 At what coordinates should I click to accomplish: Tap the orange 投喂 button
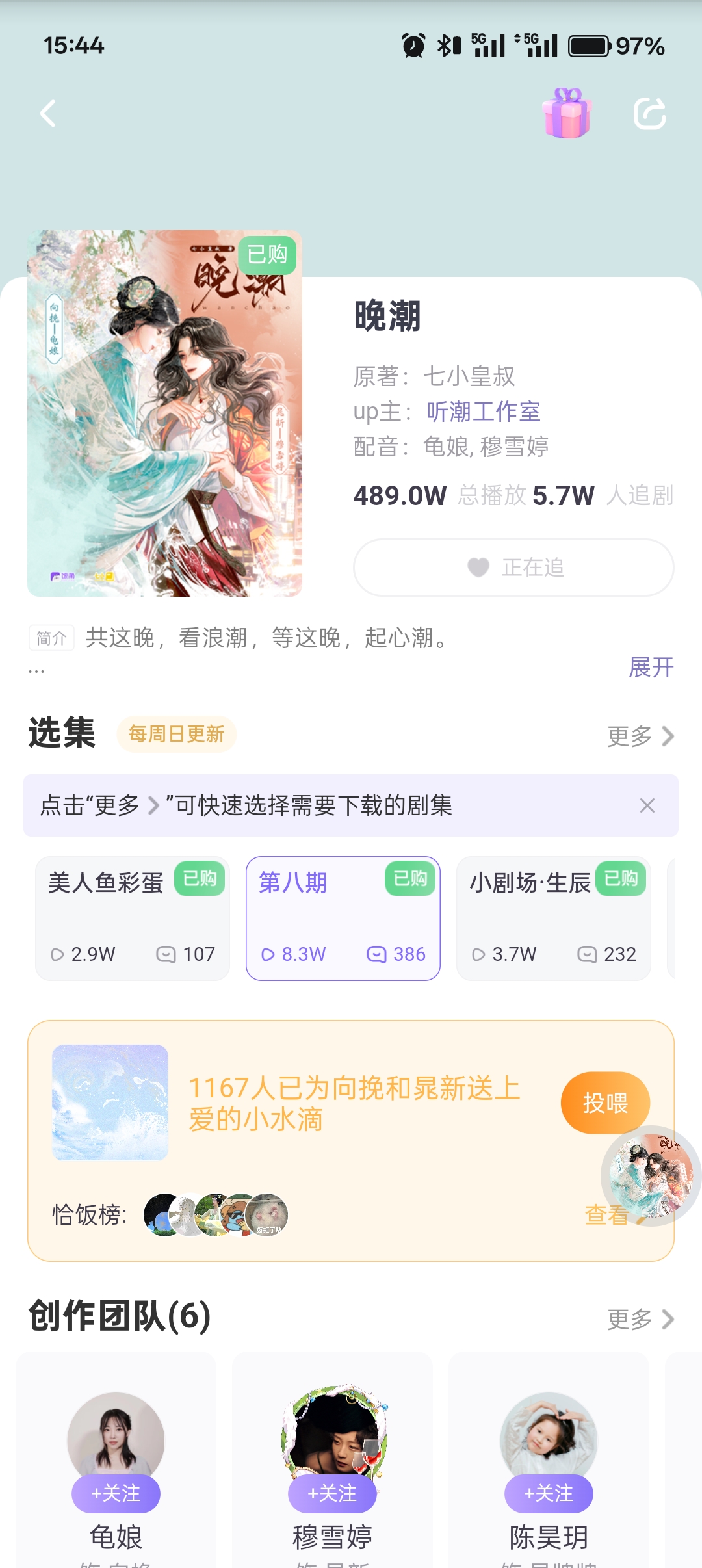click(605, 1103)
